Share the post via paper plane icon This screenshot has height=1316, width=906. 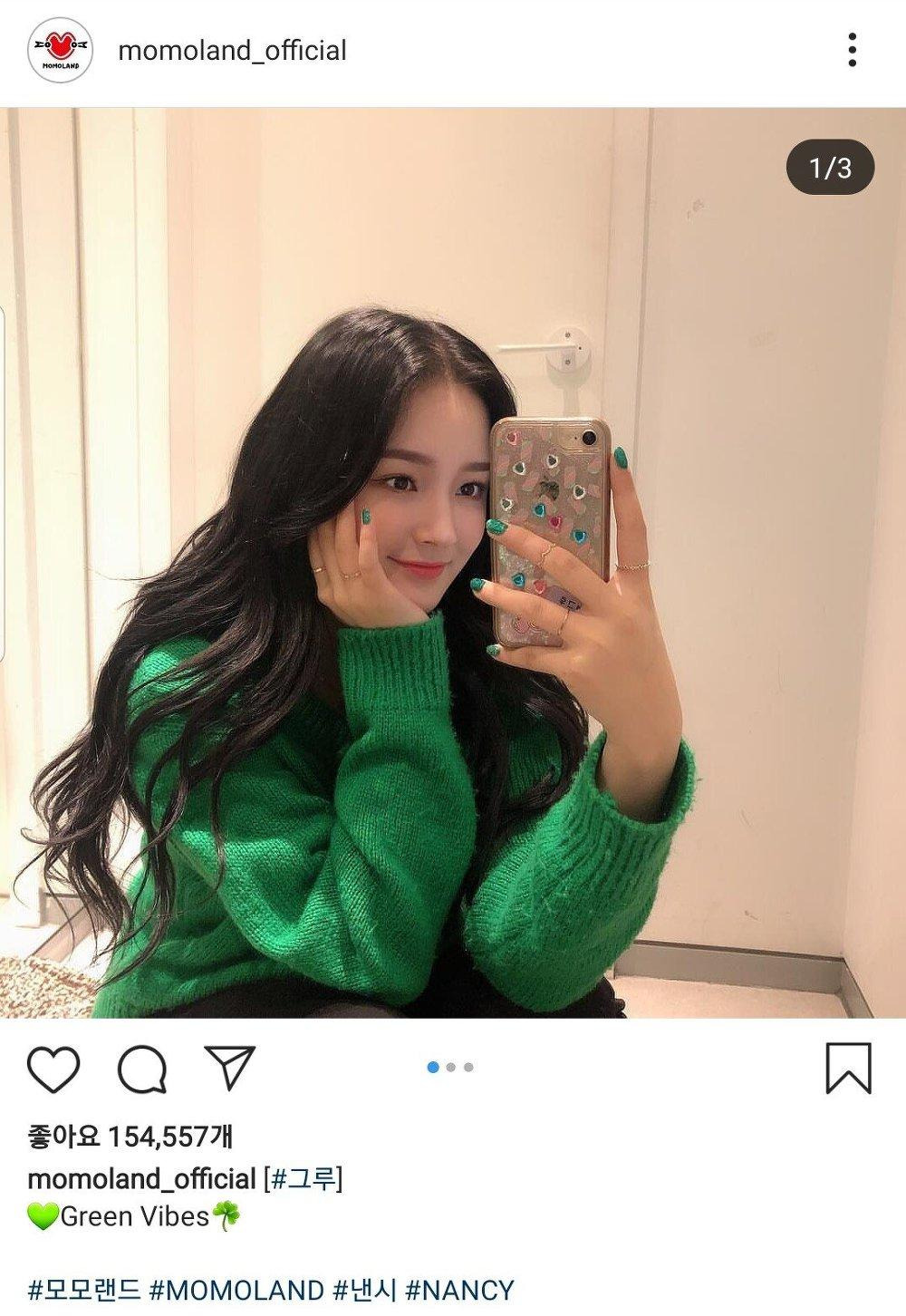(x=229, y=1068)
